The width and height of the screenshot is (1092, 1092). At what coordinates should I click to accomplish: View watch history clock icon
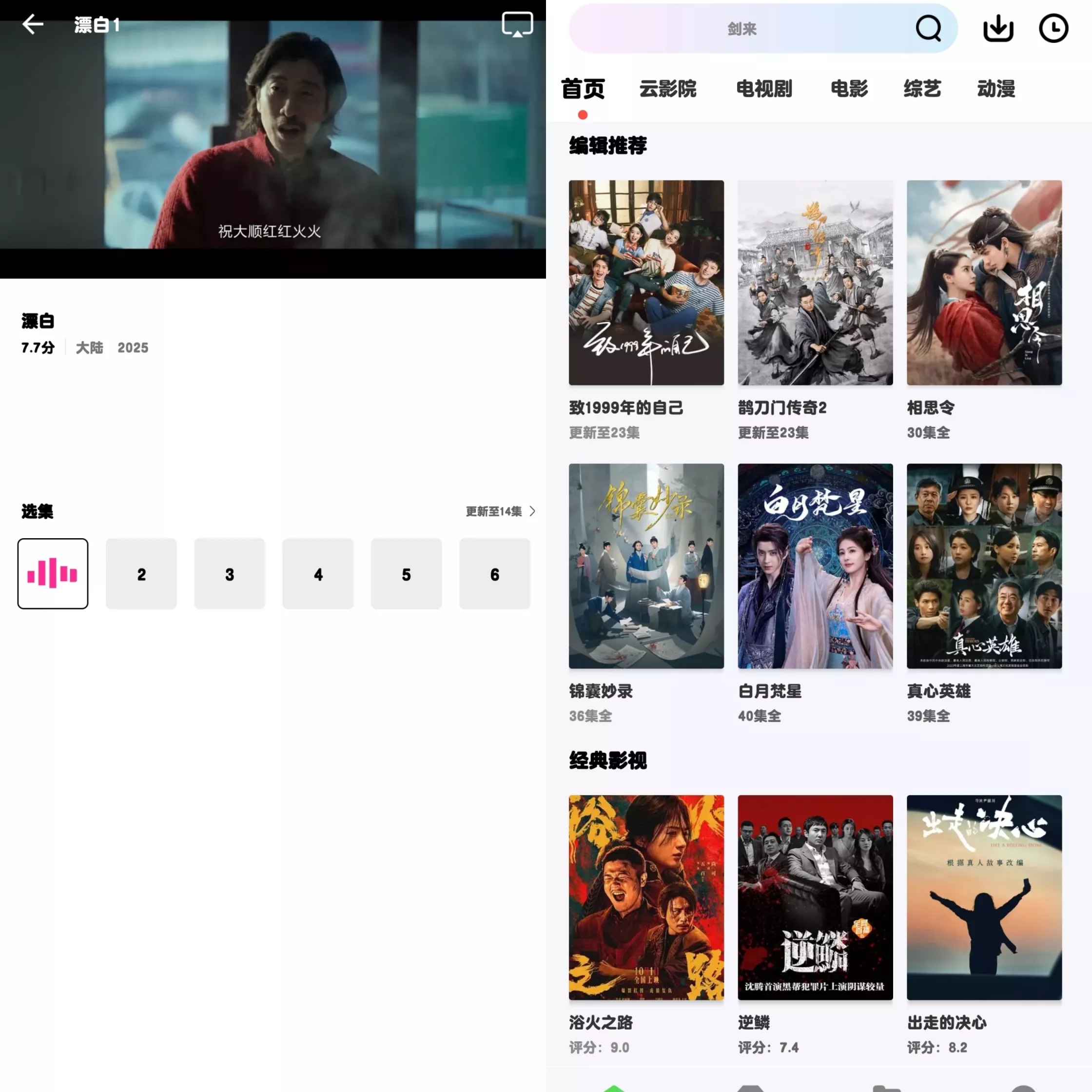(1053, 28)
